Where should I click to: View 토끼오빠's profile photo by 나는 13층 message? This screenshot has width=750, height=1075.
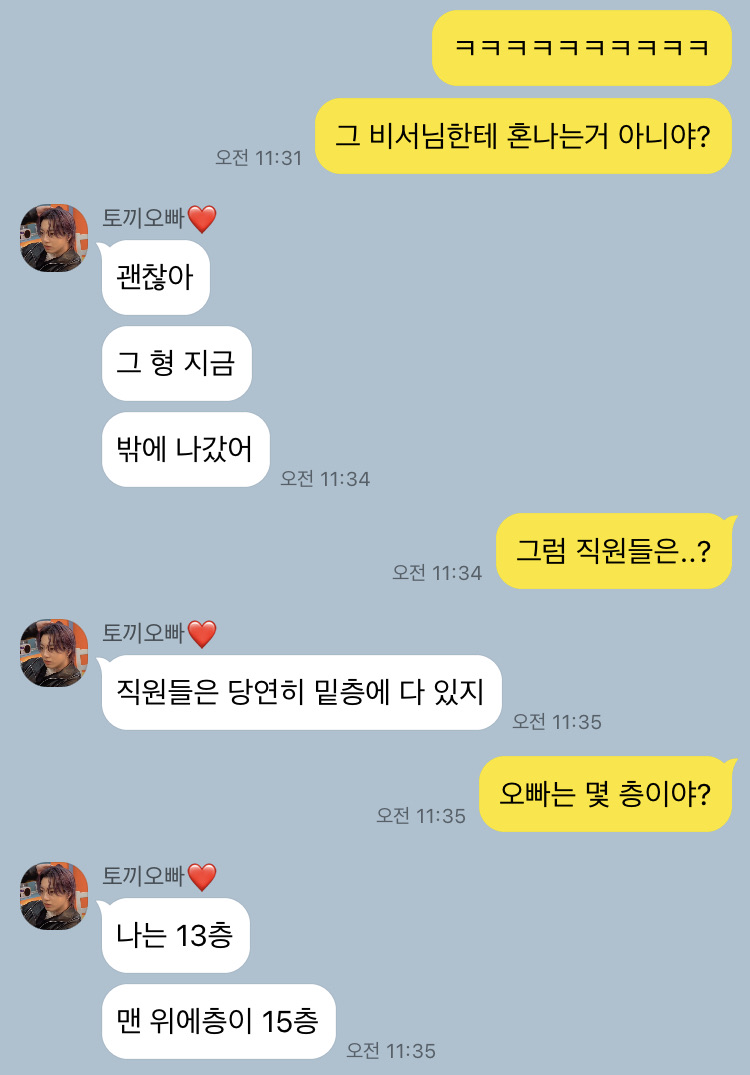(54, 895)
